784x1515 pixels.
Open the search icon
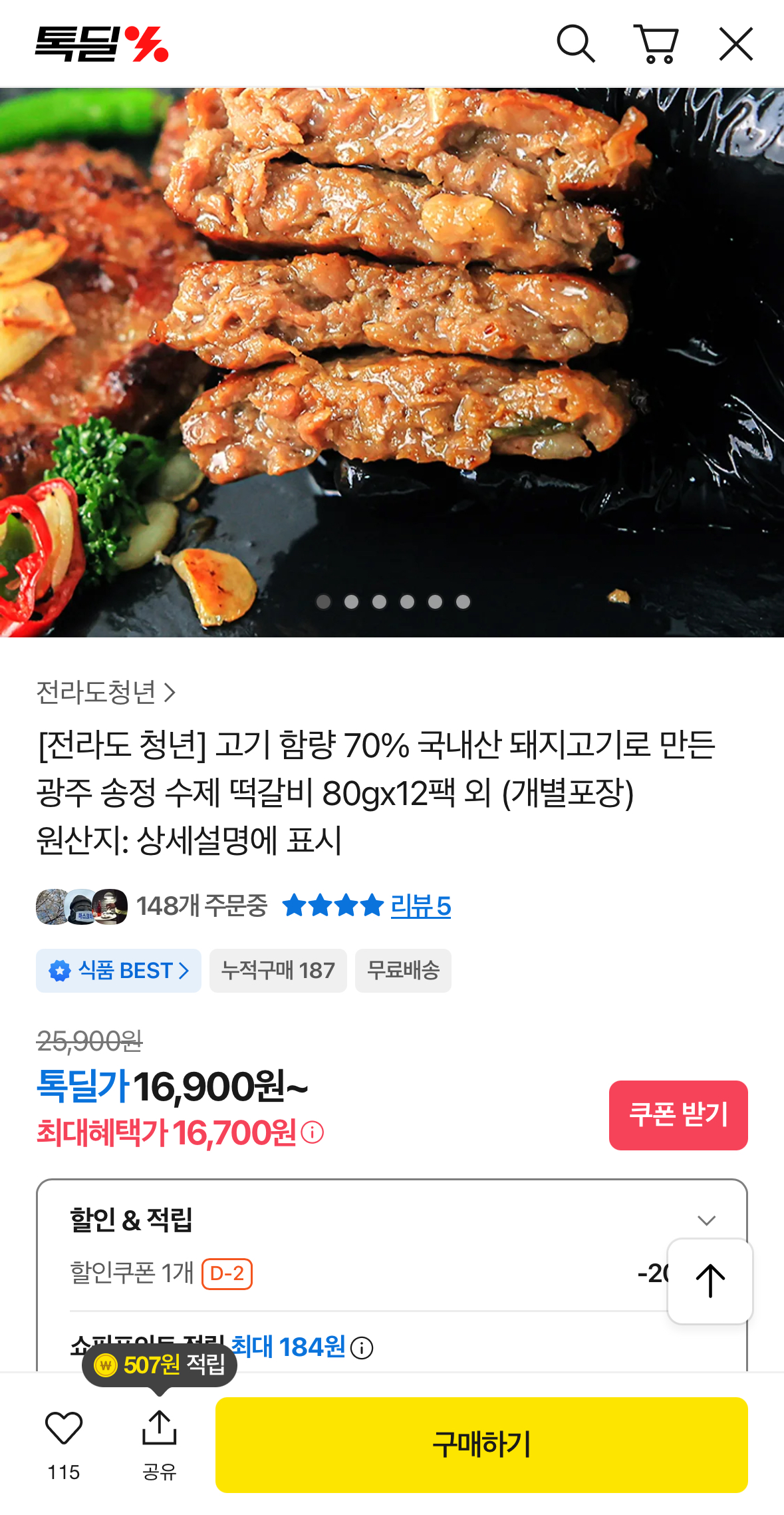click(x=575, y=44)
